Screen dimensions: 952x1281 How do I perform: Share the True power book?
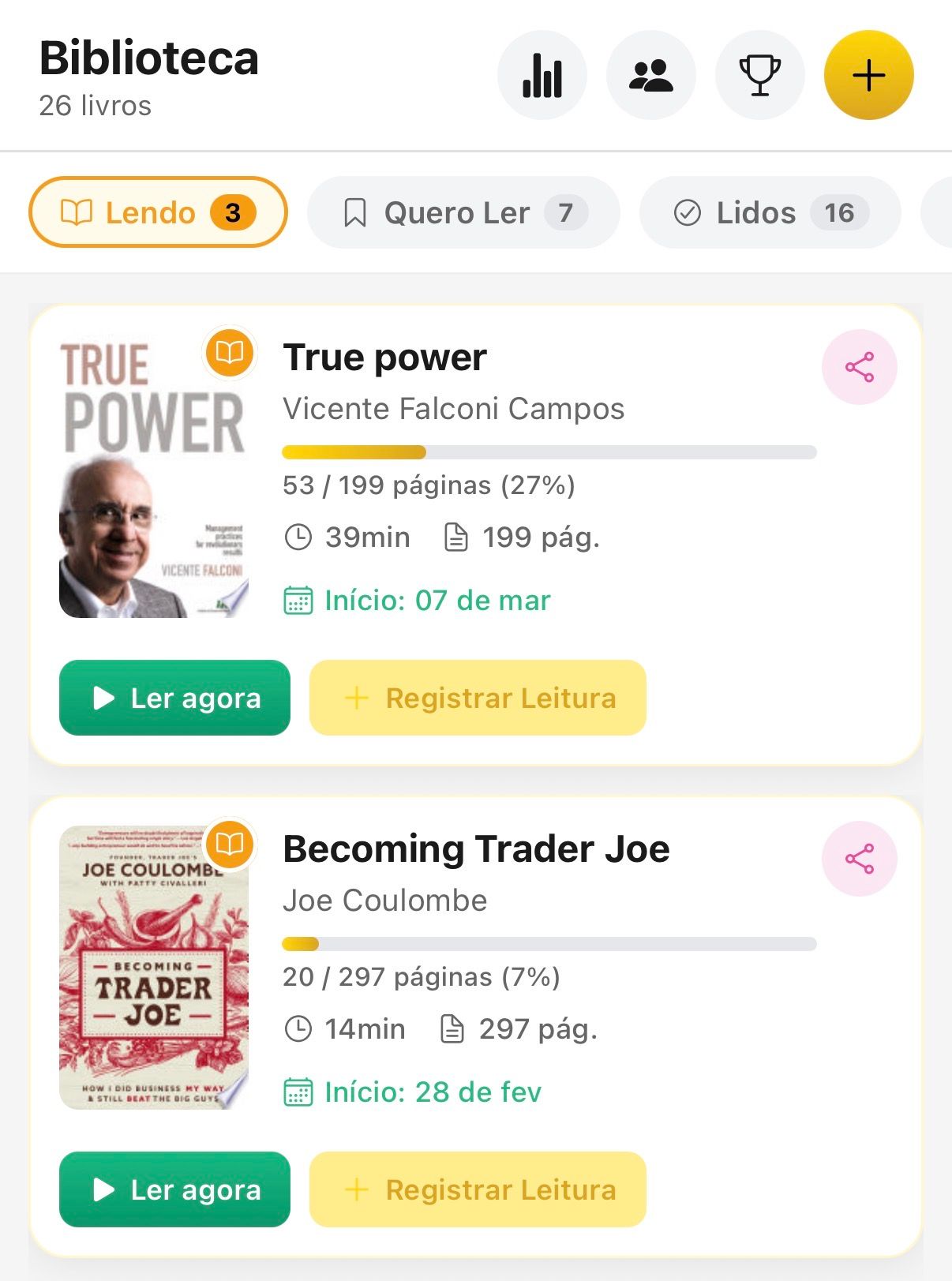click(x=859, y=367)
